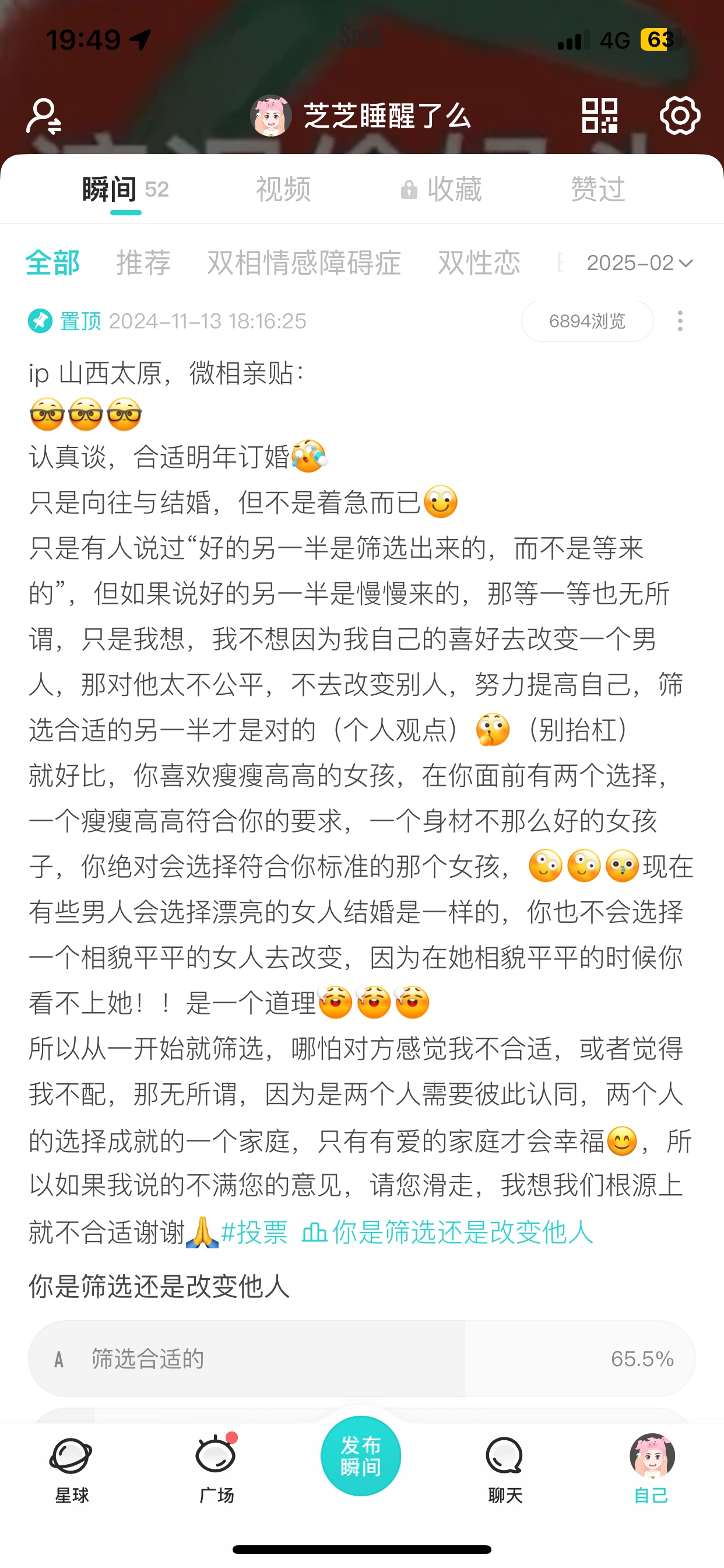Open the pinned post's overflow menu
Image resolution: width=724 pixels, height=1568 pixels.
(680, 321)
